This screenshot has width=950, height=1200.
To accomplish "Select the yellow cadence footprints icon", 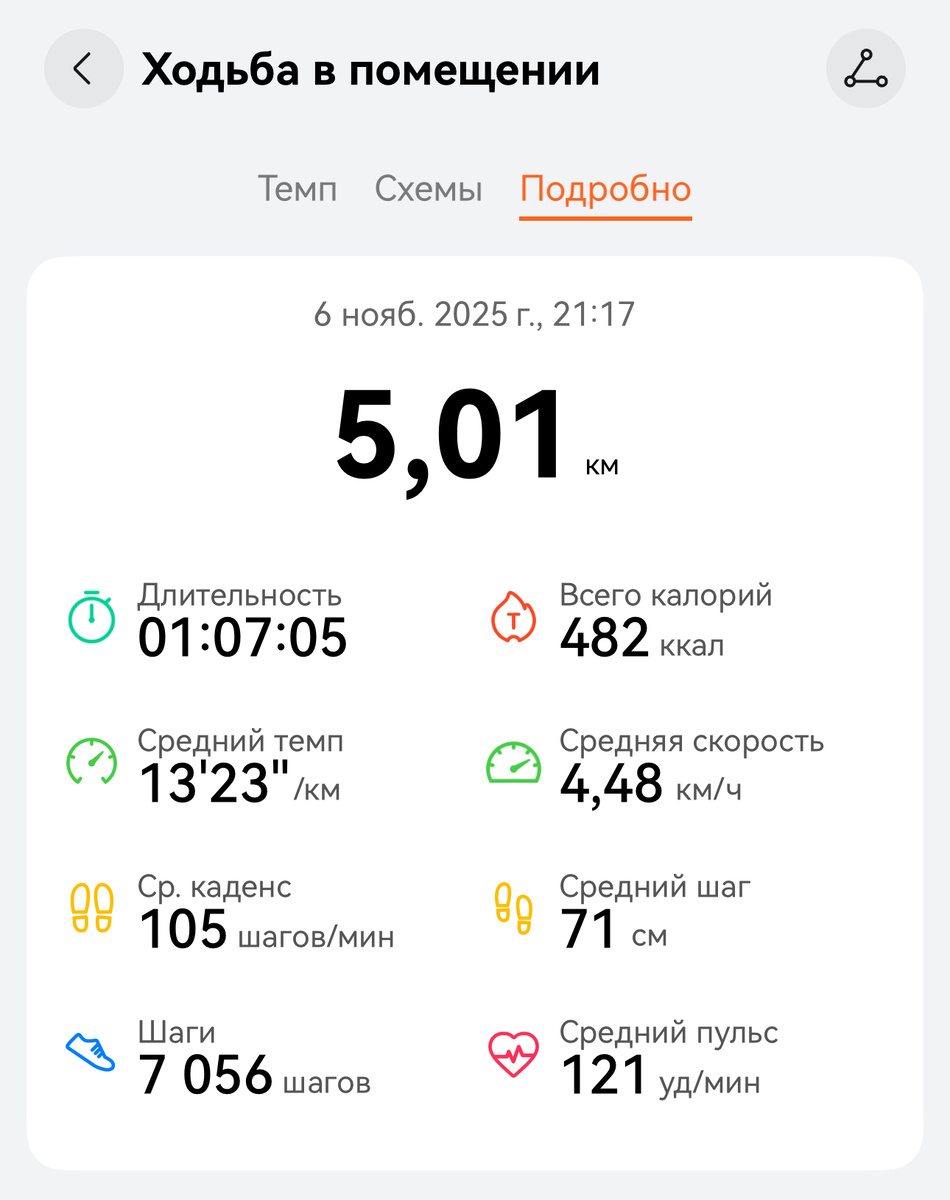I will pyautogui.click(x=90, y=908).
